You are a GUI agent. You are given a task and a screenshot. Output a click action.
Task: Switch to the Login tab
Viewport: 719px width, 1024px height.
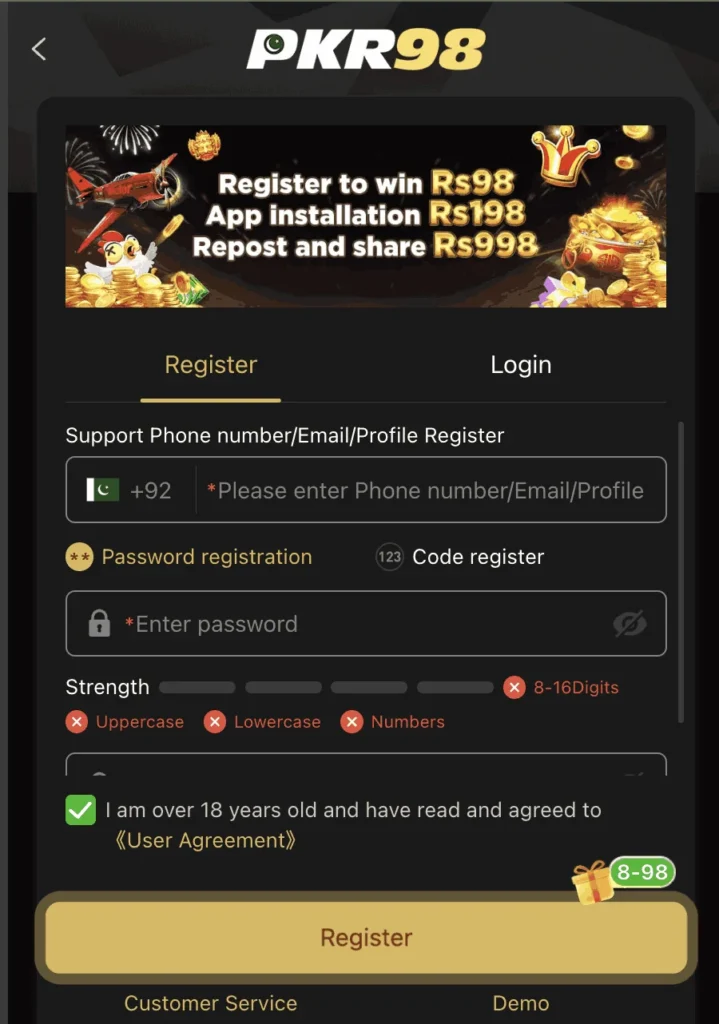point(520,365)
